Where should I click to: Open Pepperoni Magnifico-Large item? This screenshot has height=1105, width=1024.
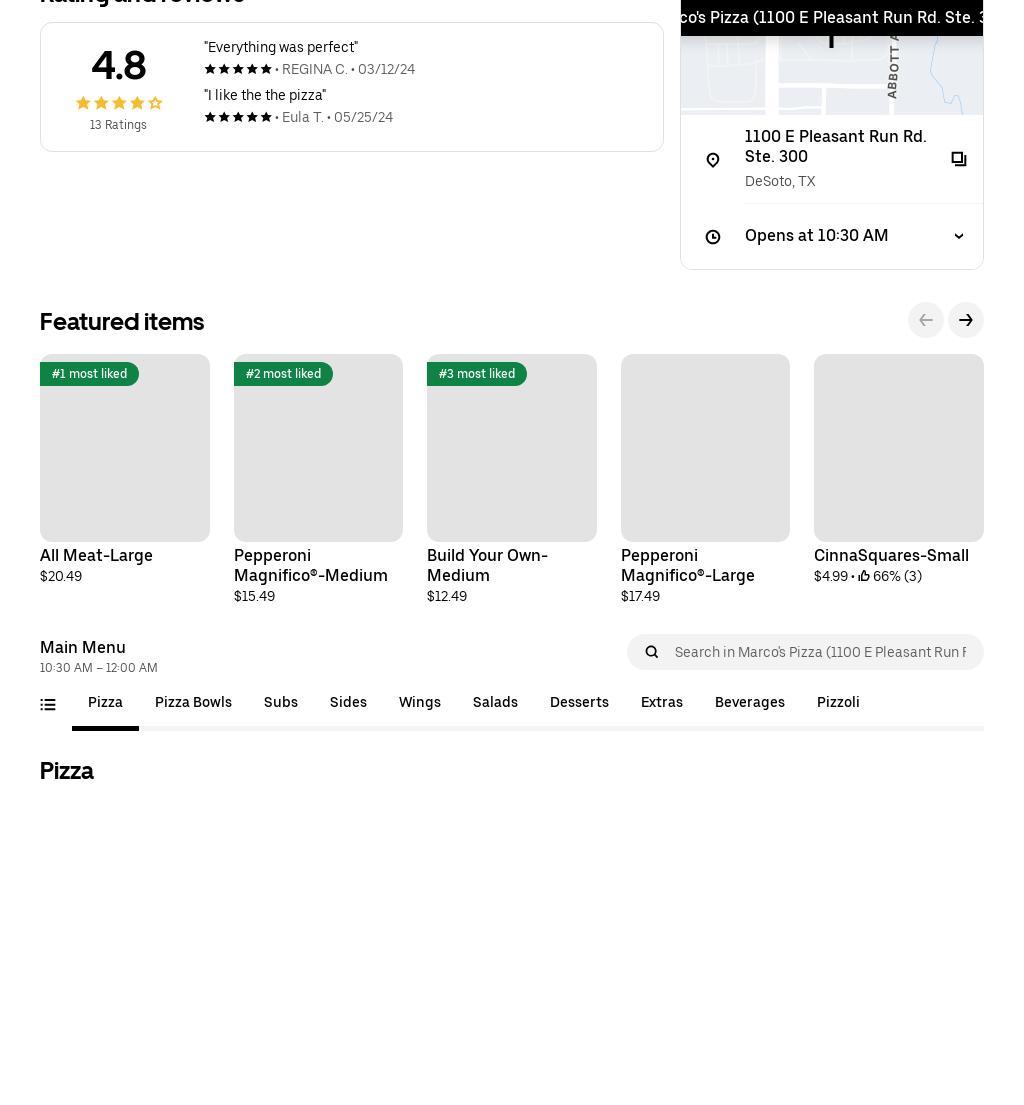coord(705,448)
